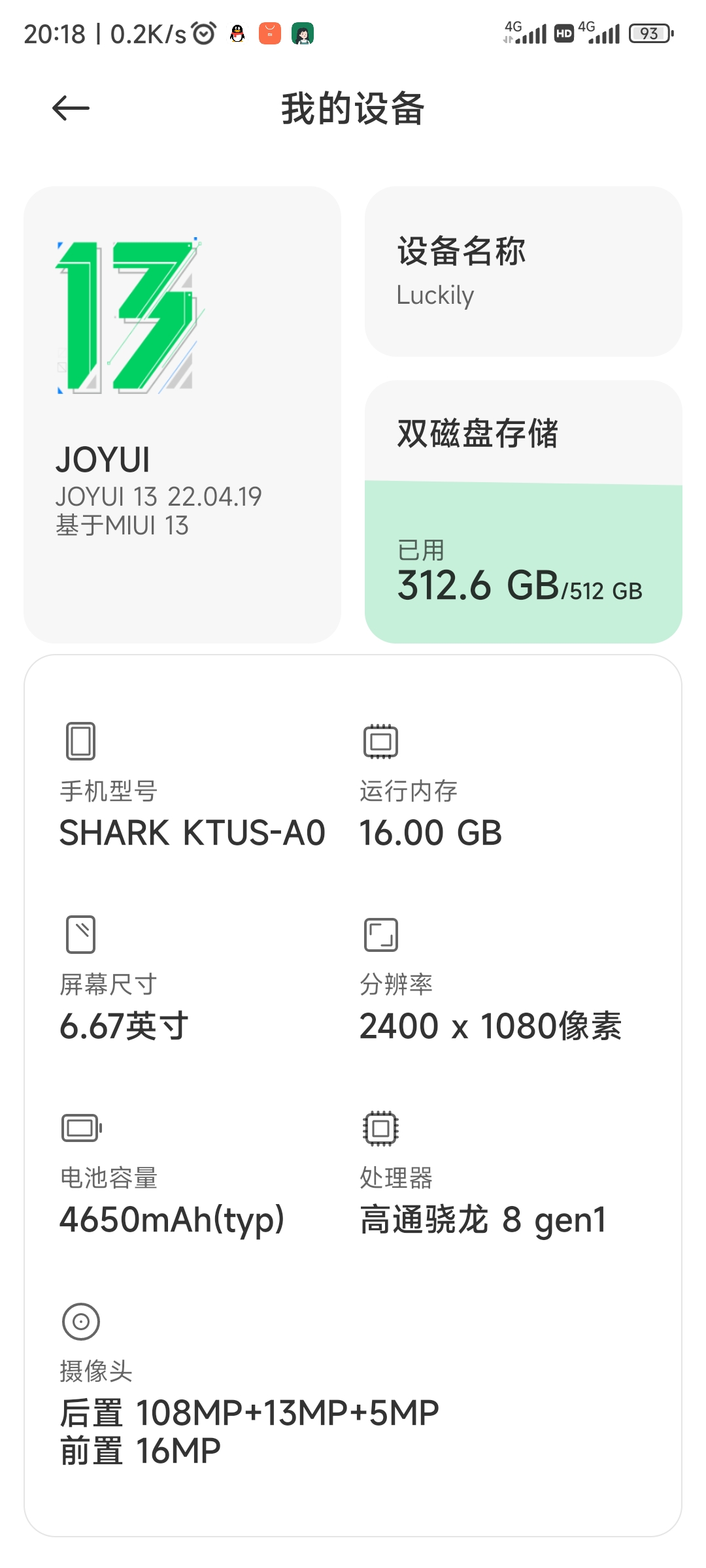706x1568 pixels.
Task: Open the 设备名称 Luckily card
Action: point(524,272)
